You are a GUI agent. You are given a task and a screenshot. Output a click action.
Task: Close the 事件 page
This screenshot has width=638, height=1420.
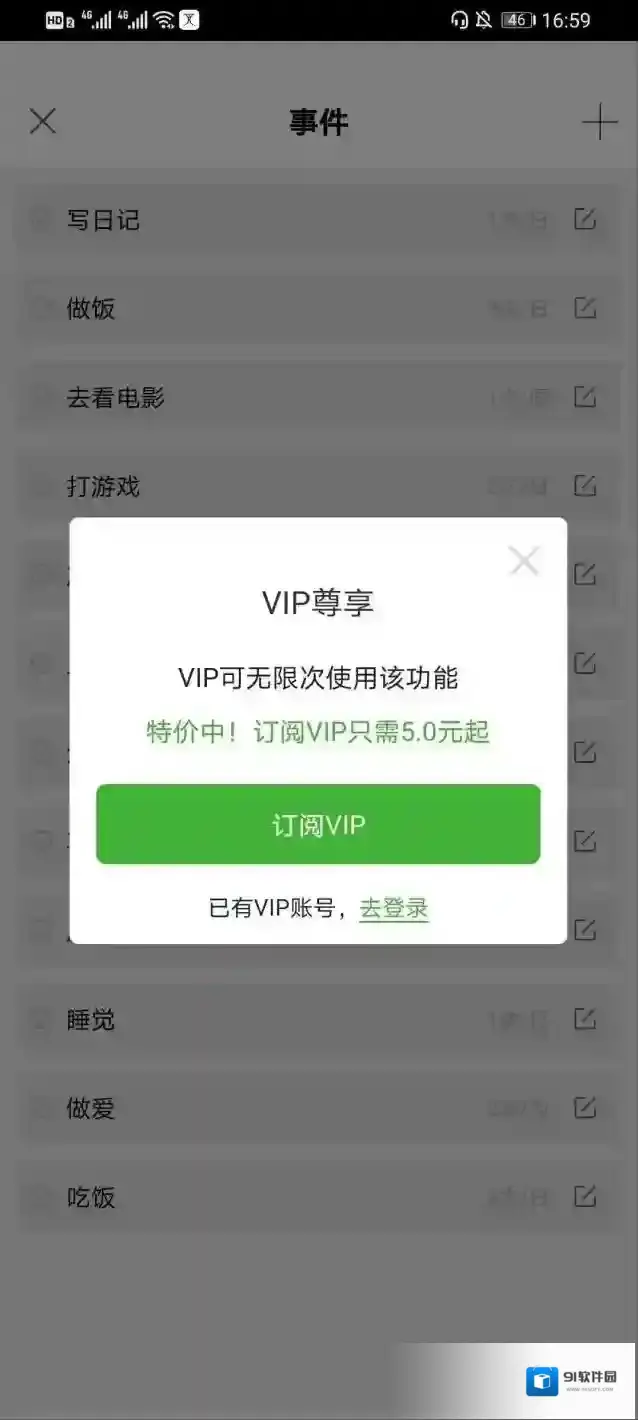point(42,122)
